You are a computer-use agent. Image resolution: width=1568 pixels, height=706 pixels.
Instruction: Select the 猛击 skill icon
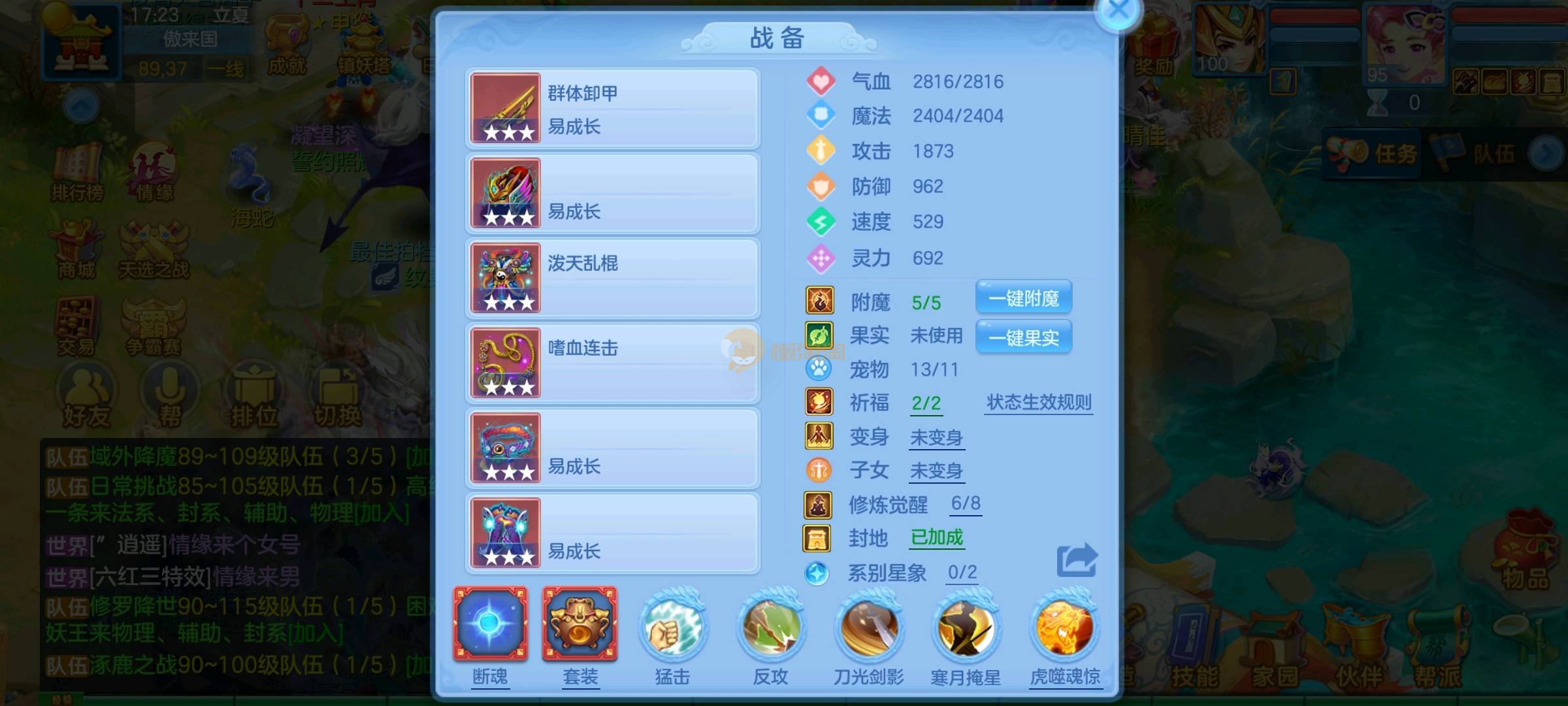coord(673,628)
